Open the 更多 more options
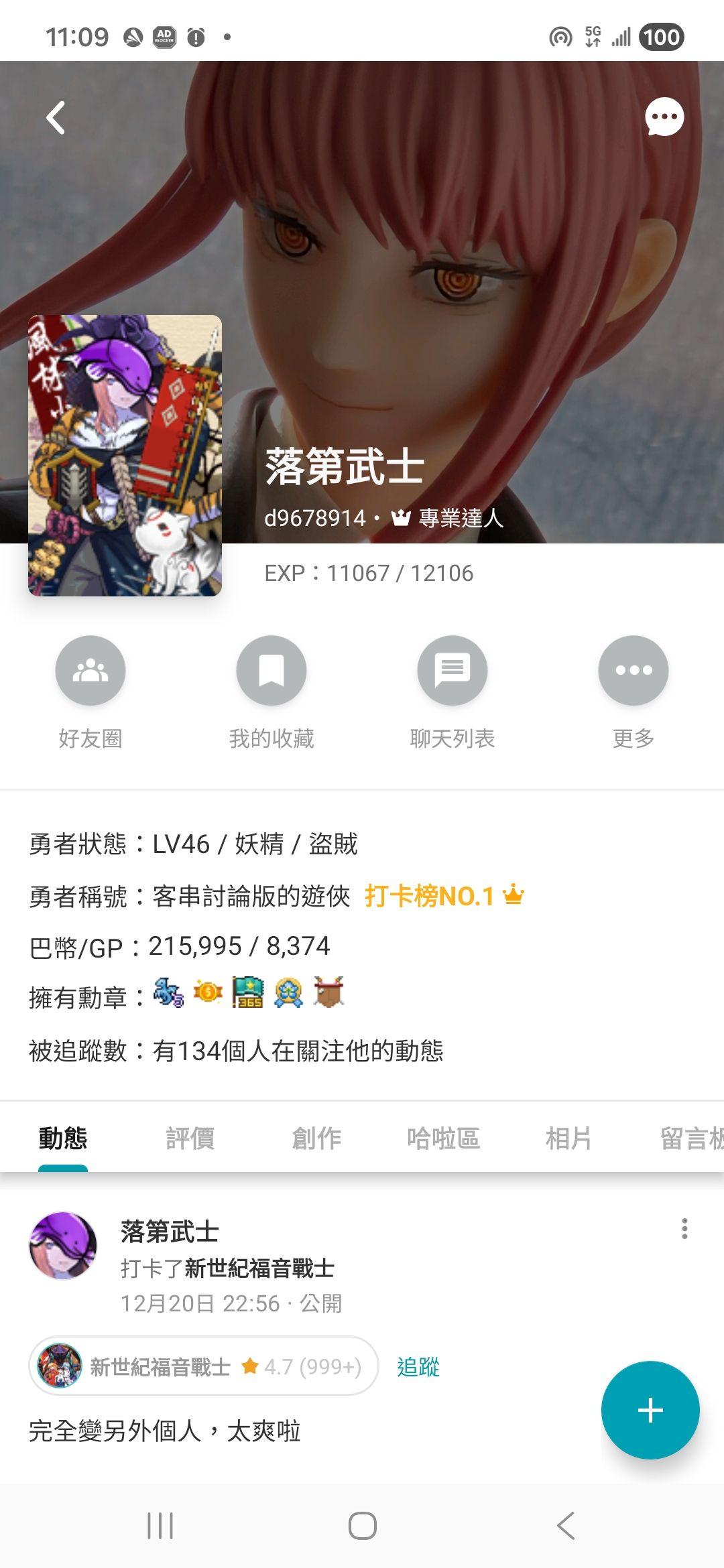This screenshot has width=724, height=1568. click(633, 671)
